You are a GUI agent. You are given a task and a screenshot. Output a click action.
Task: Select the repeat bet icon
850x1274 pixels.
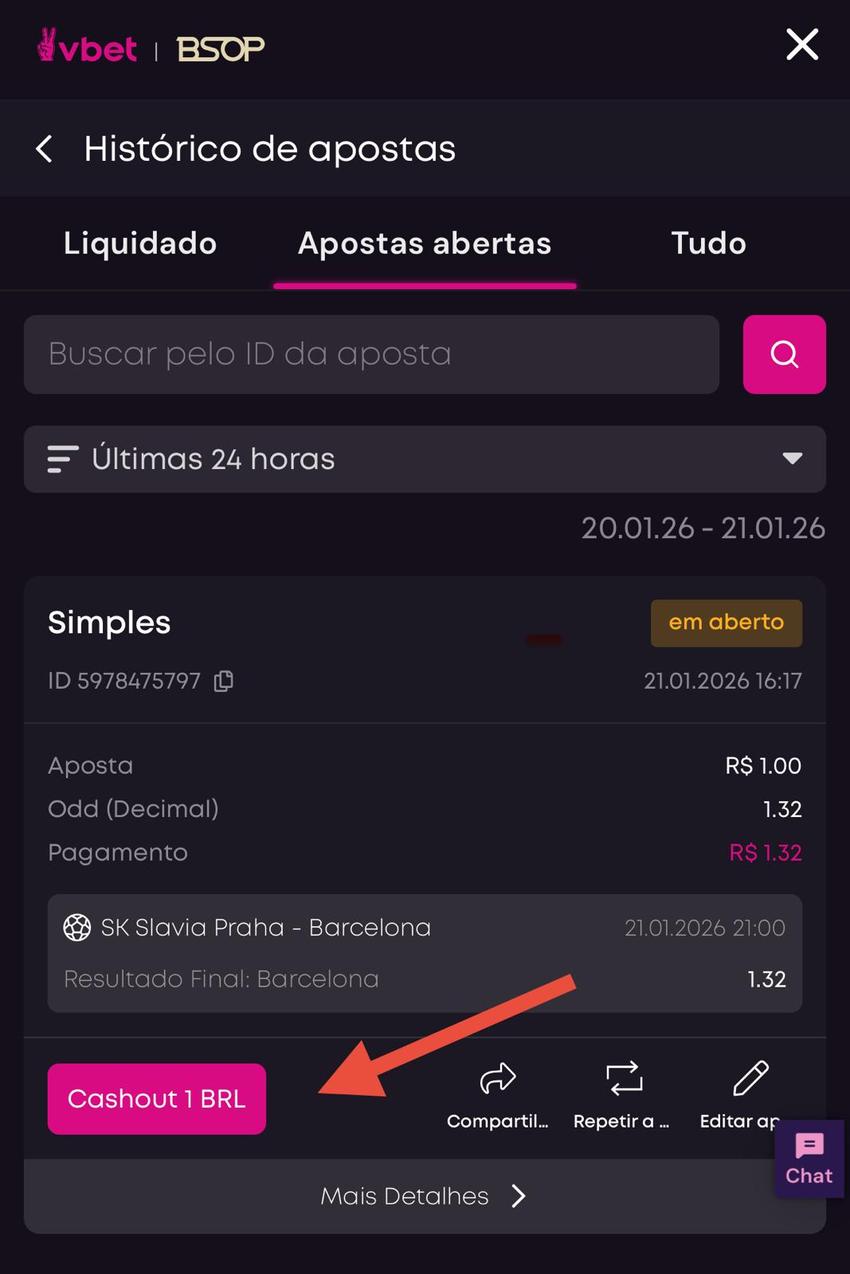[623, 1078]
